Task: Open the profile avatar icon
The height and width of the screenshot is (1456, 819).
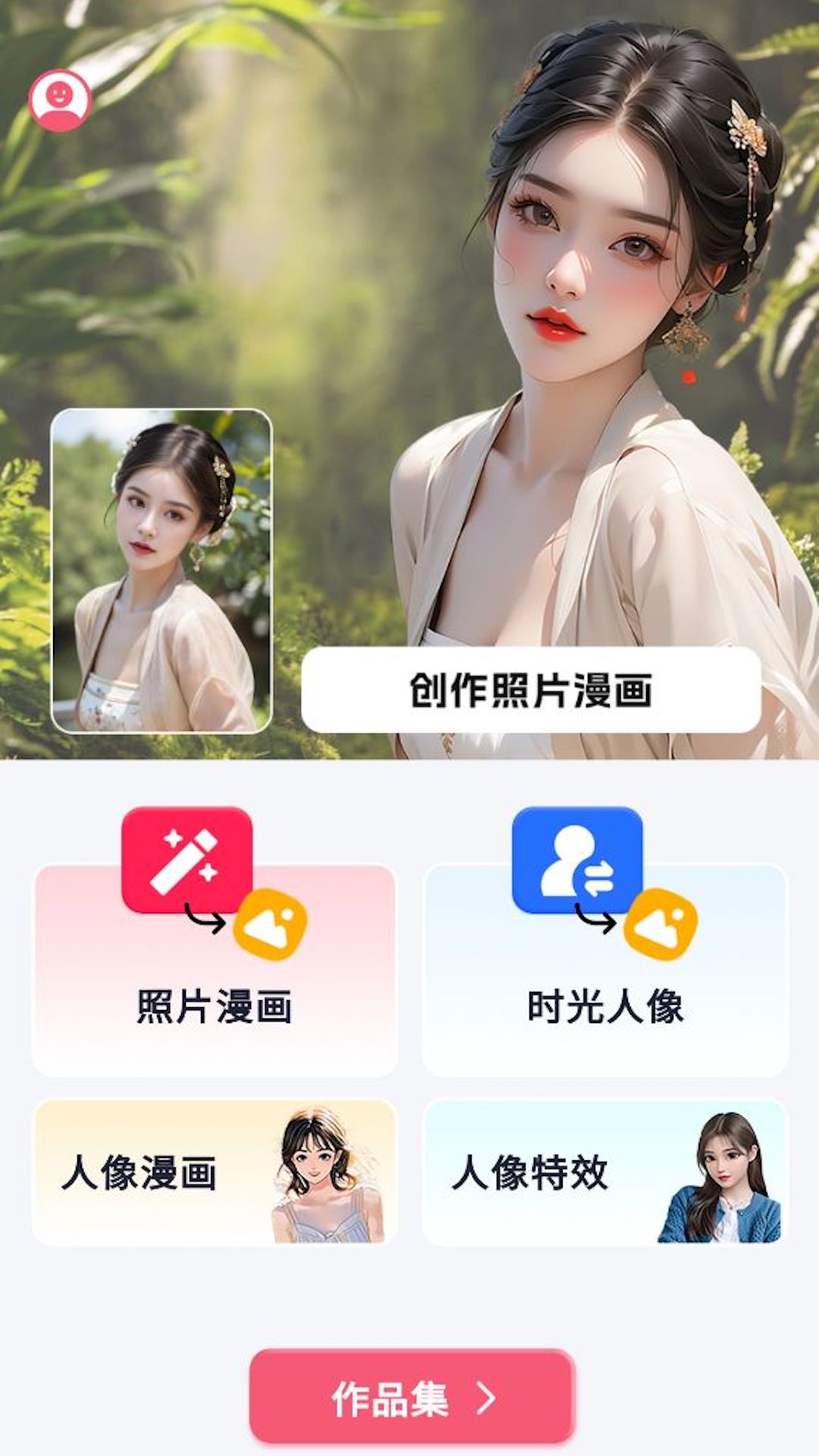Action: pyautogui.click(x=60, y=100)
